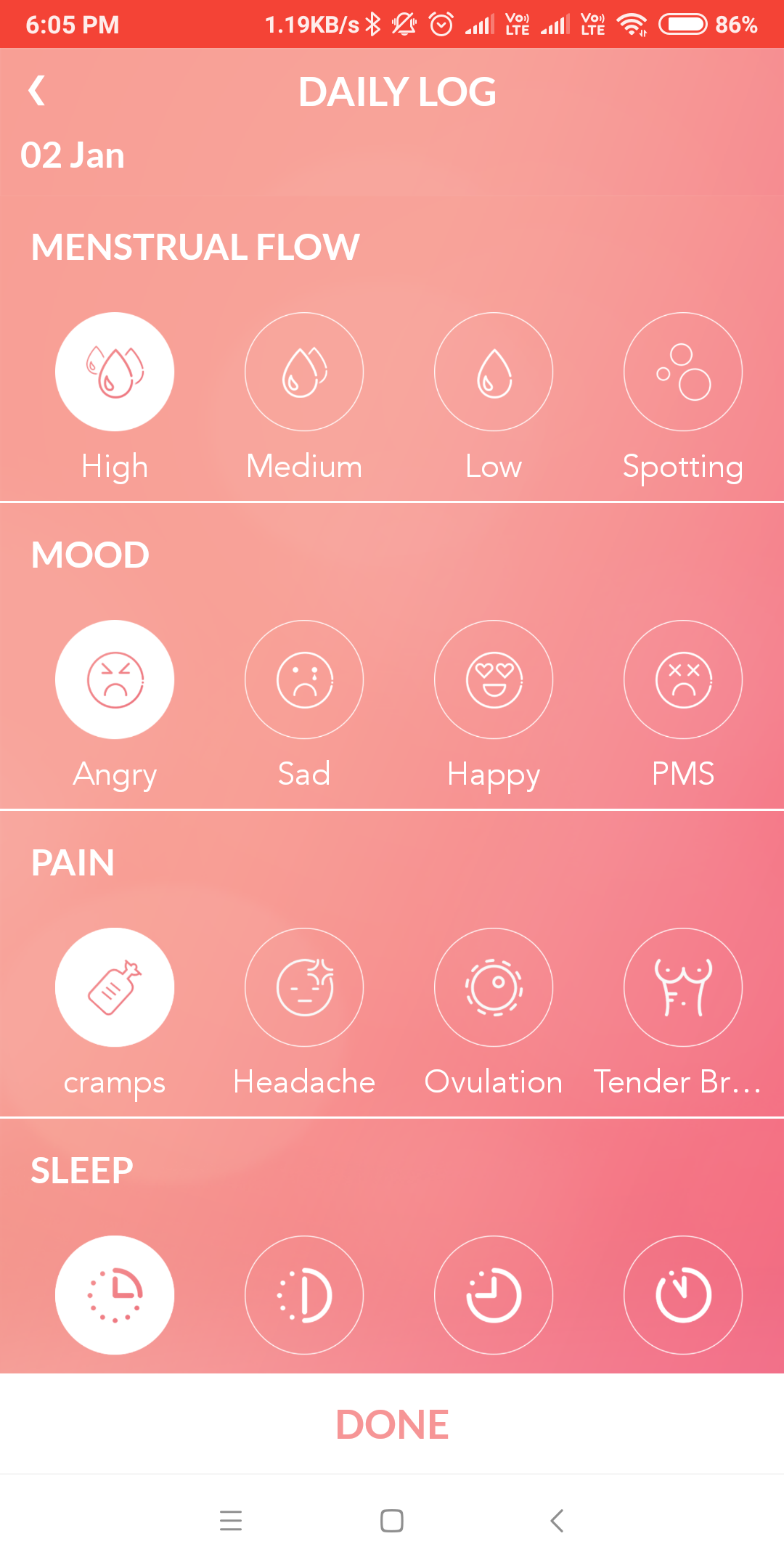The image size is (784, 1568).
Task: Select High menstrual flow
Action: [115, 372]
